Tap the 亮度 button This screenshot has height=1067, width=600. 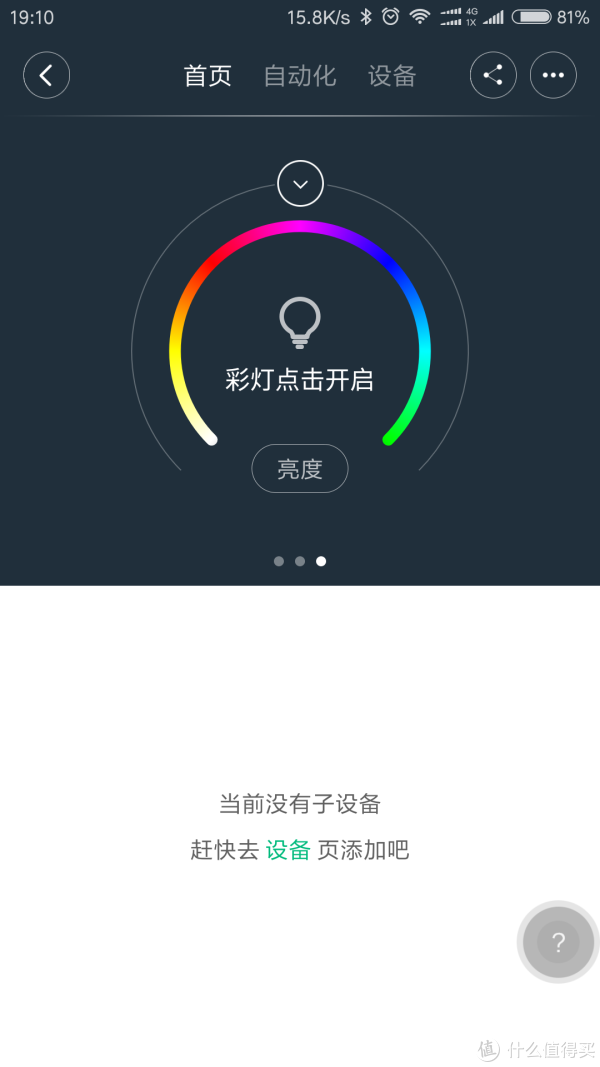click(x=300, y=468)
